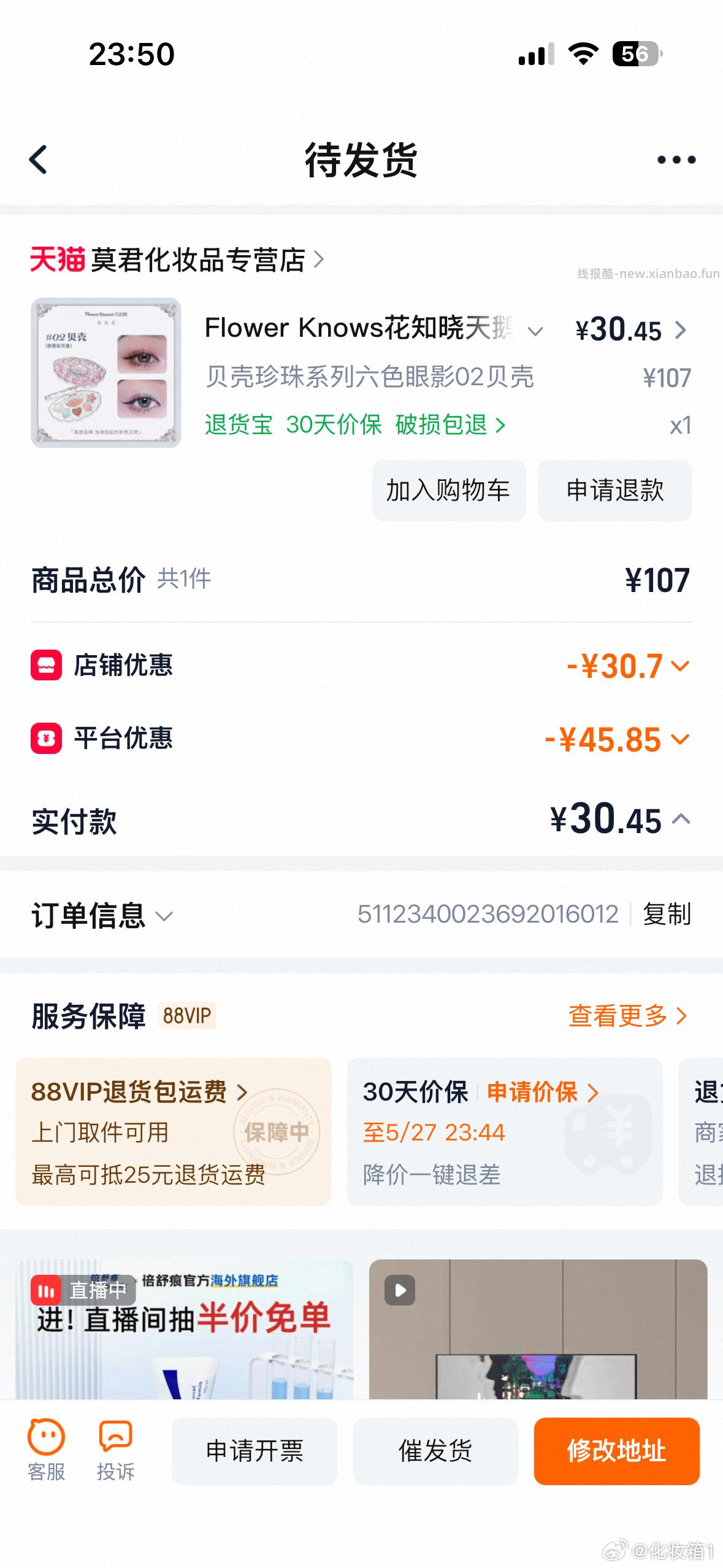
Task: Click the 加入购物车 button
Action: coord(449,491)
